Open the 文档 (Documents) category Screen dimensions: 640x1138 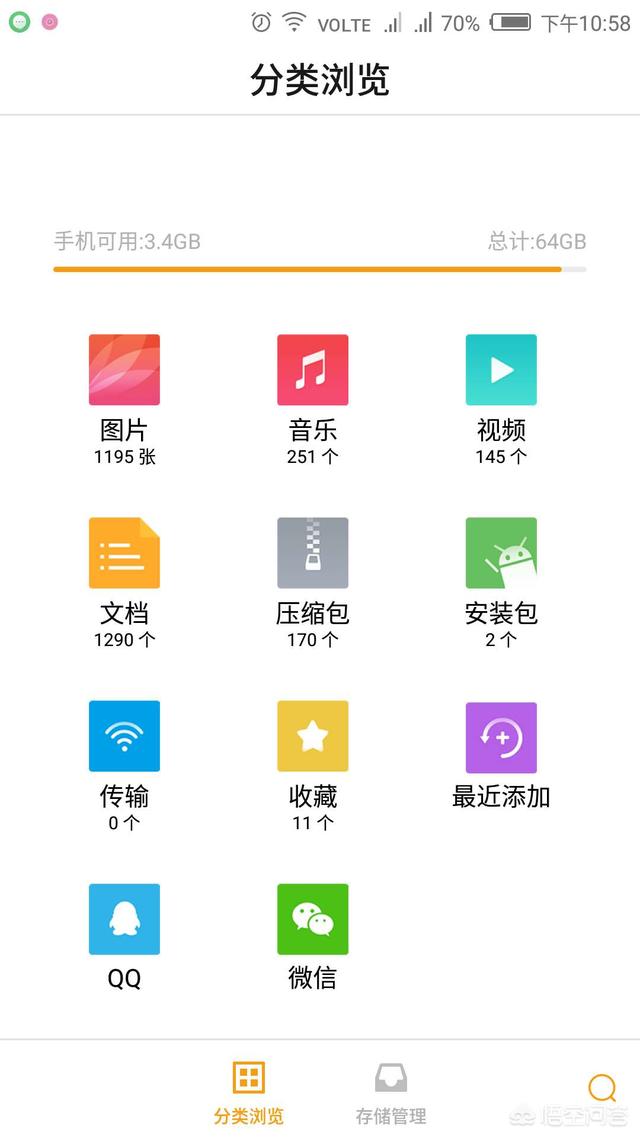(124, 553)
